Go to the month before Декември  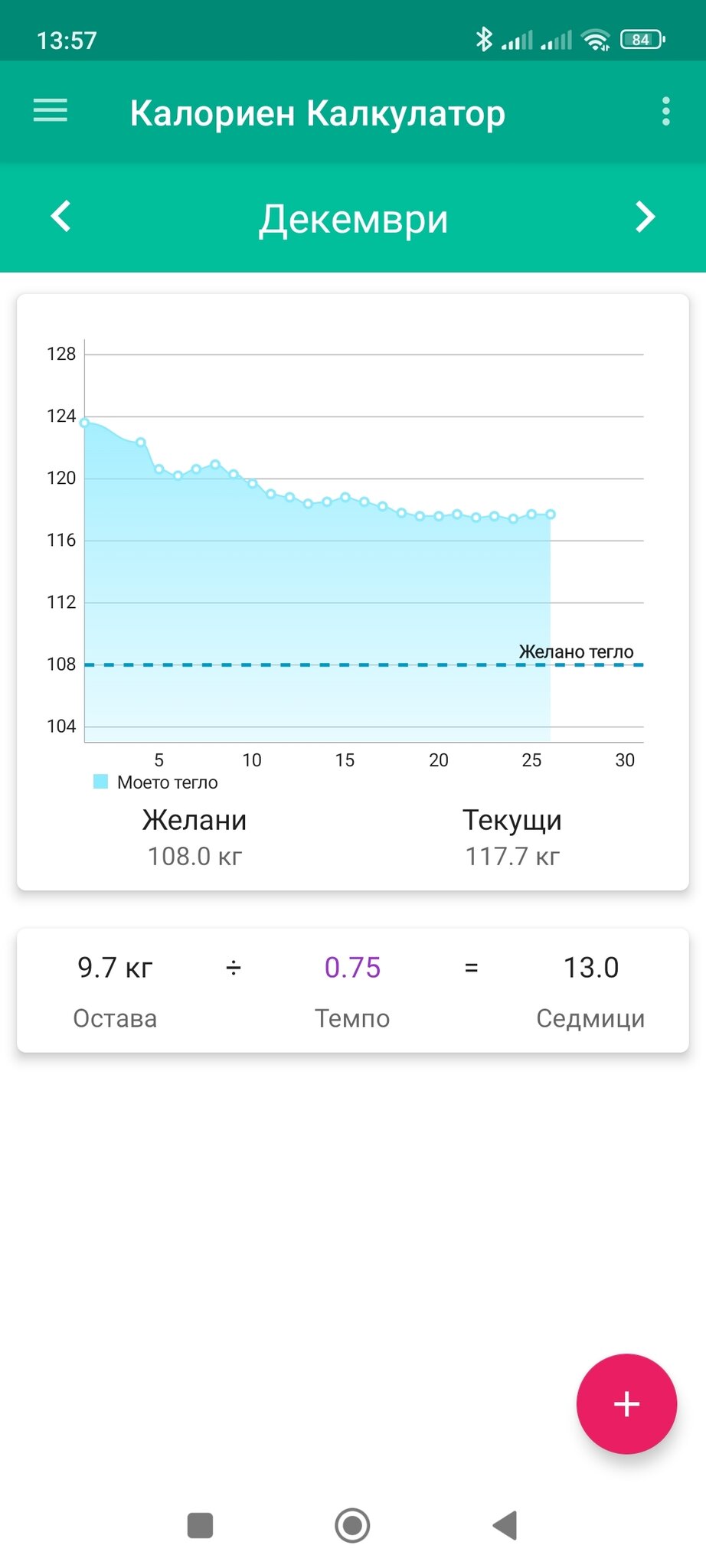[61, 217]
